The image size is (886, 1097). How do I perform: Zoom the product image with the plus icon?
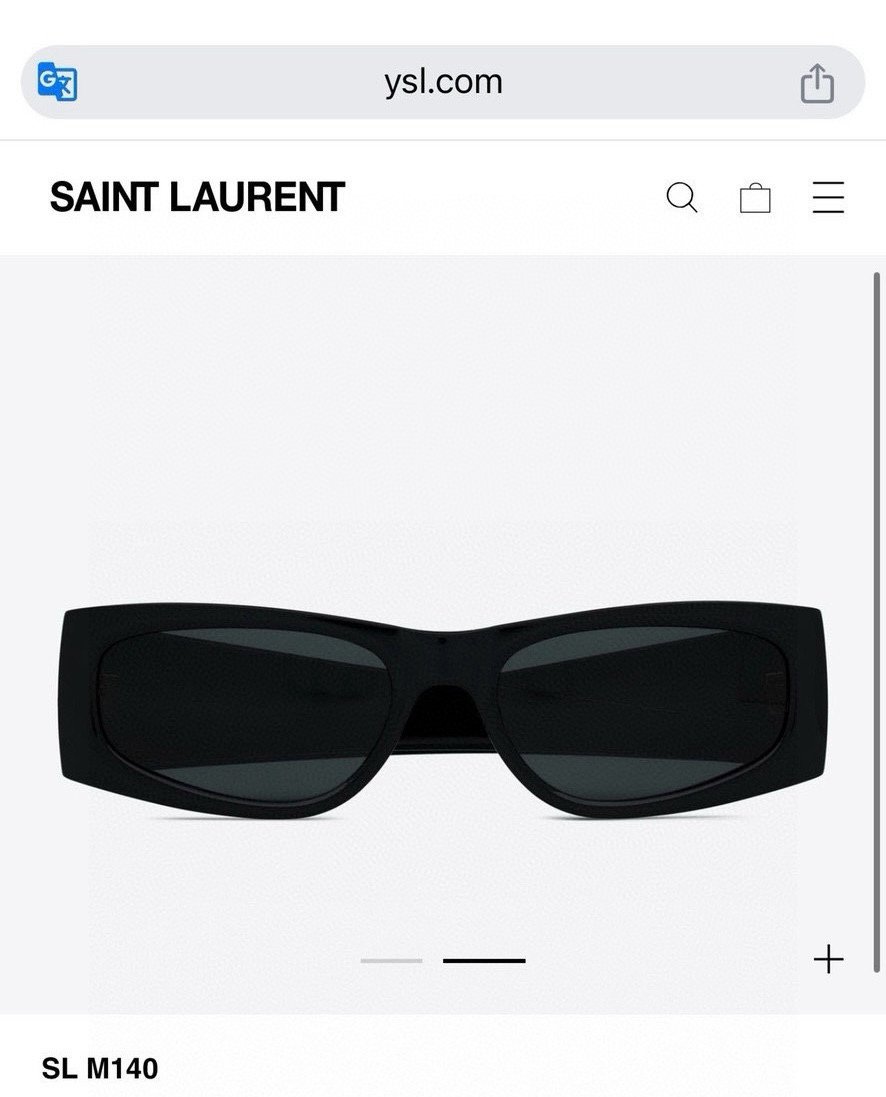tap(828, 960)
